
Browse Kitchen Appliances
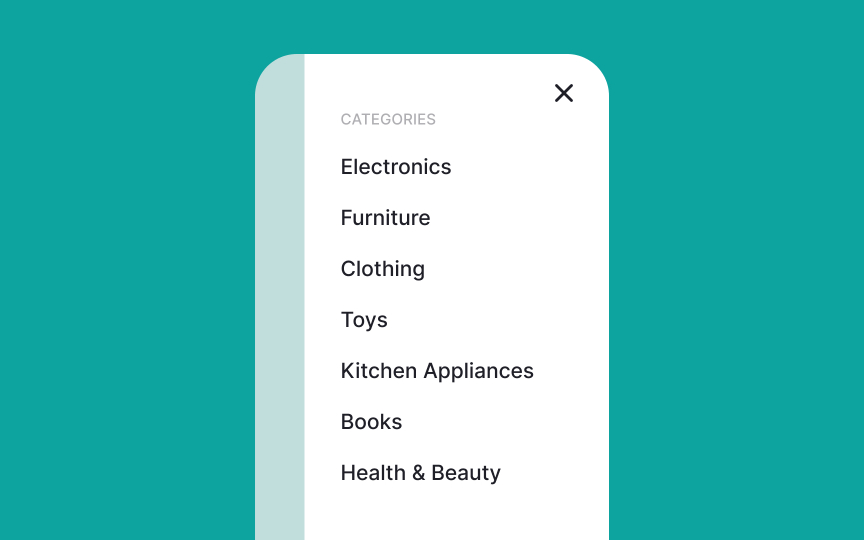coord(437,371)
